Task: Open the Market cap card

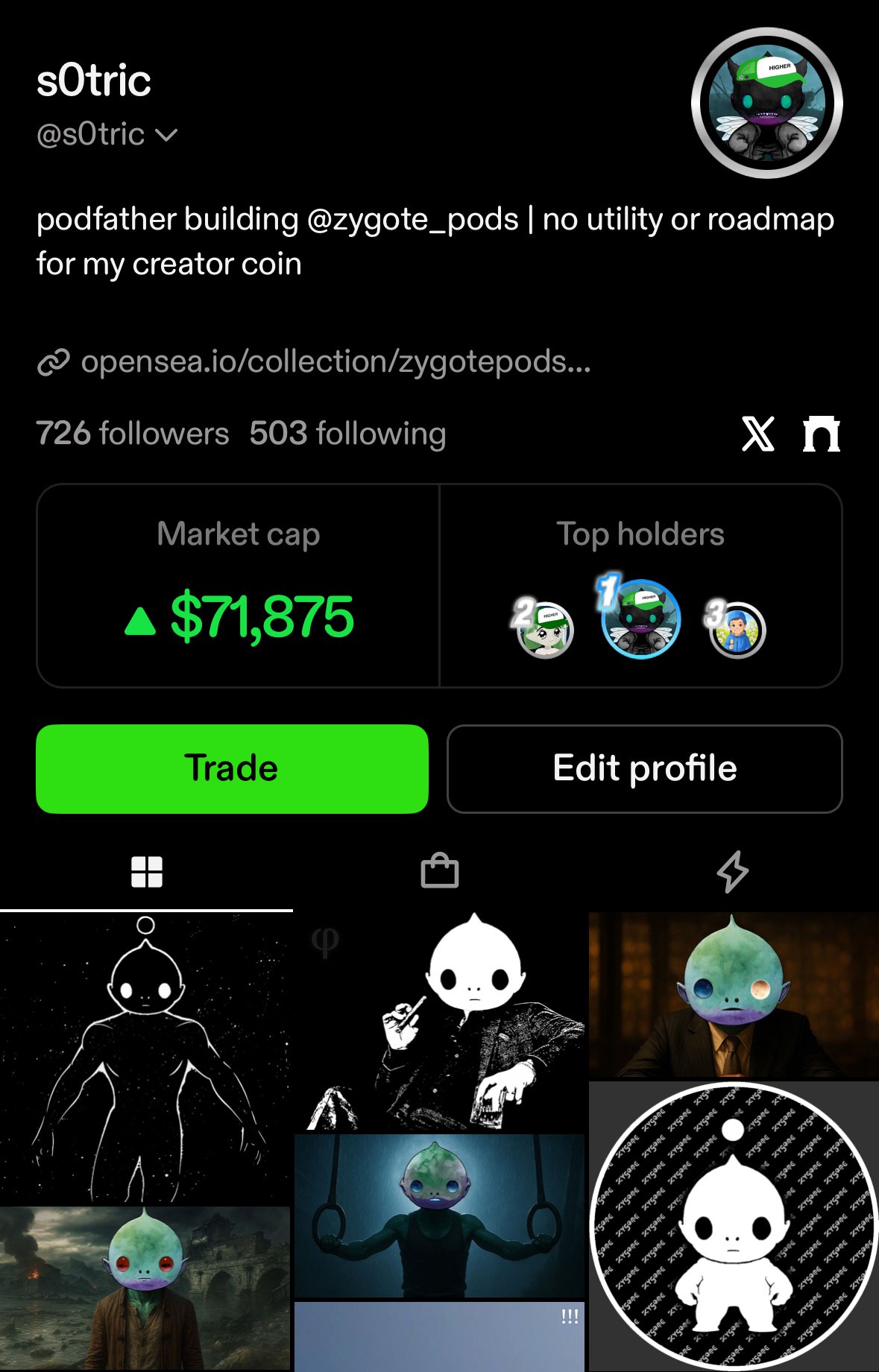Action: (239, 586)
